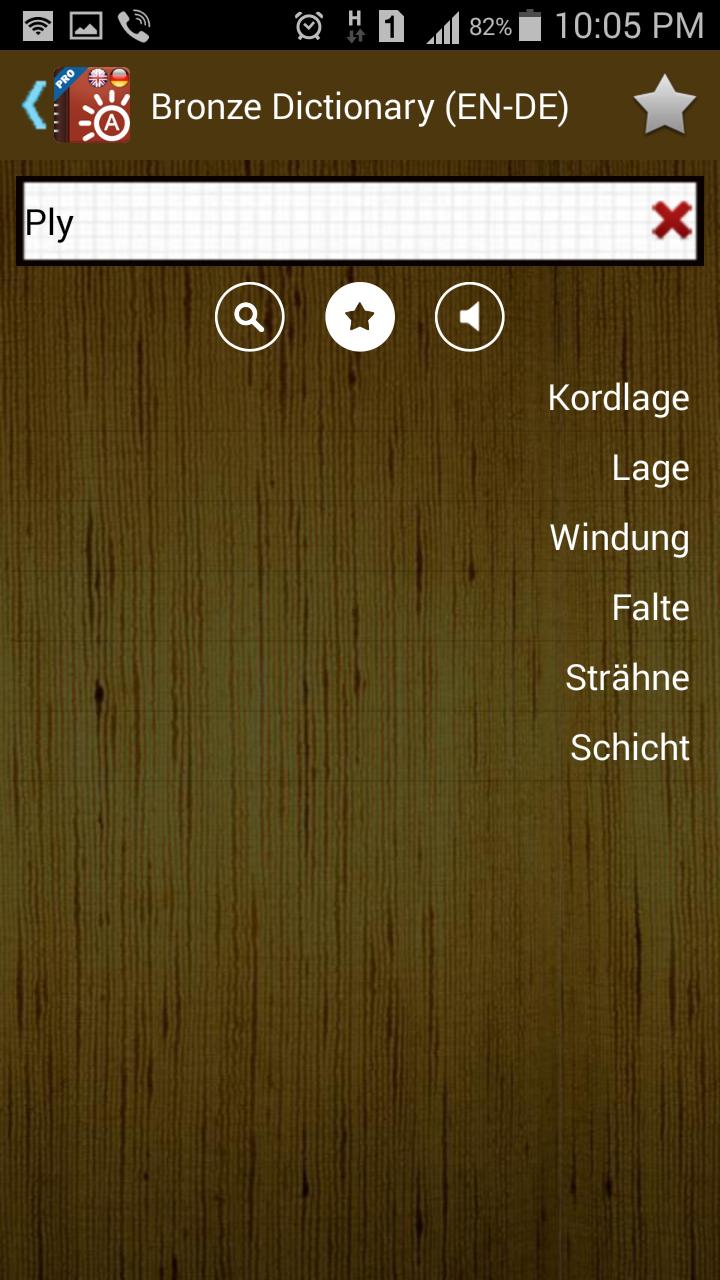Tap the battery indicator in the status bar
The width and height of the screenshot is (720, 1280).
click(x=528, y=25)
